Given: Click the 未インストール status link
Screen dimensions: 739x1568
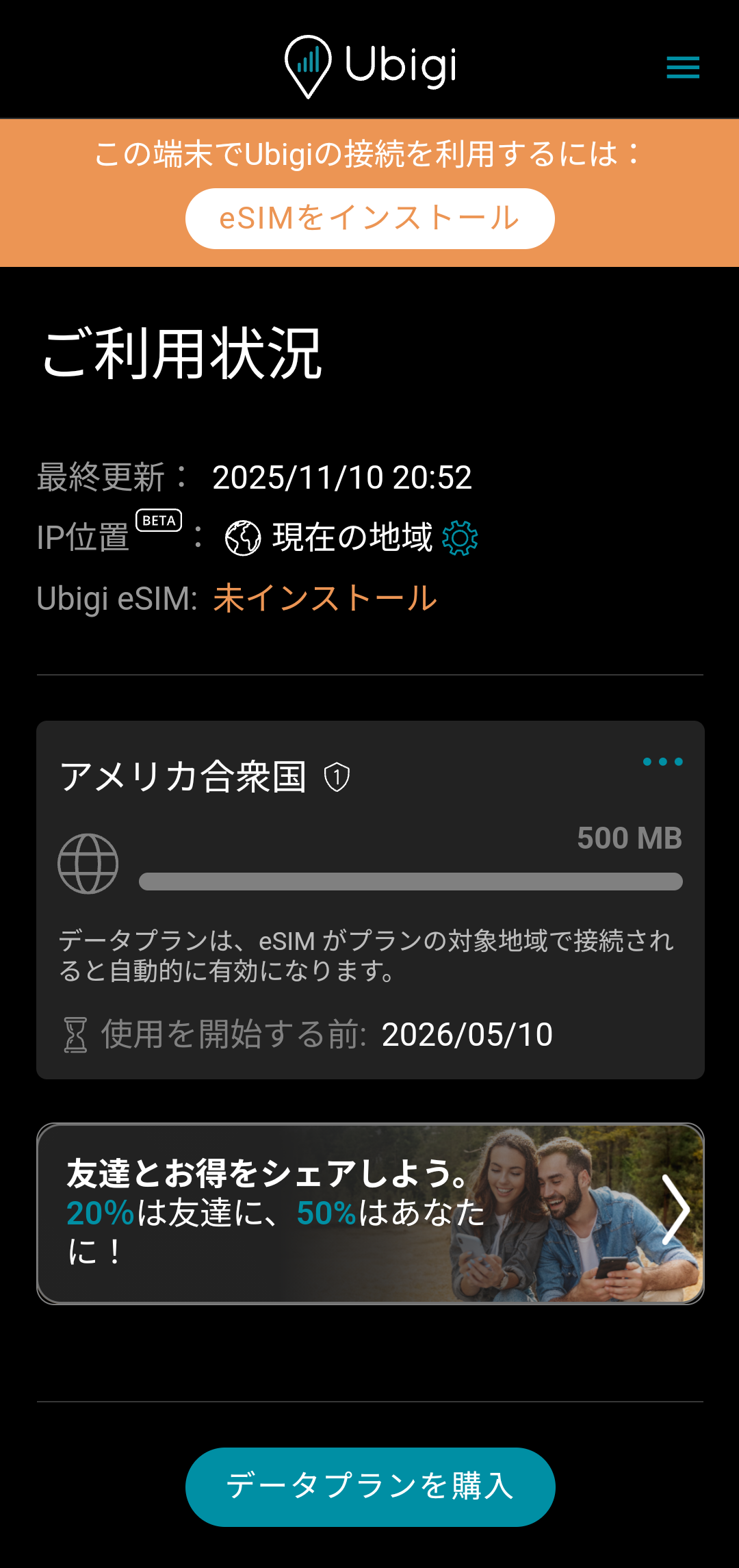Looking at the screenshot, I should click(324, 598).
